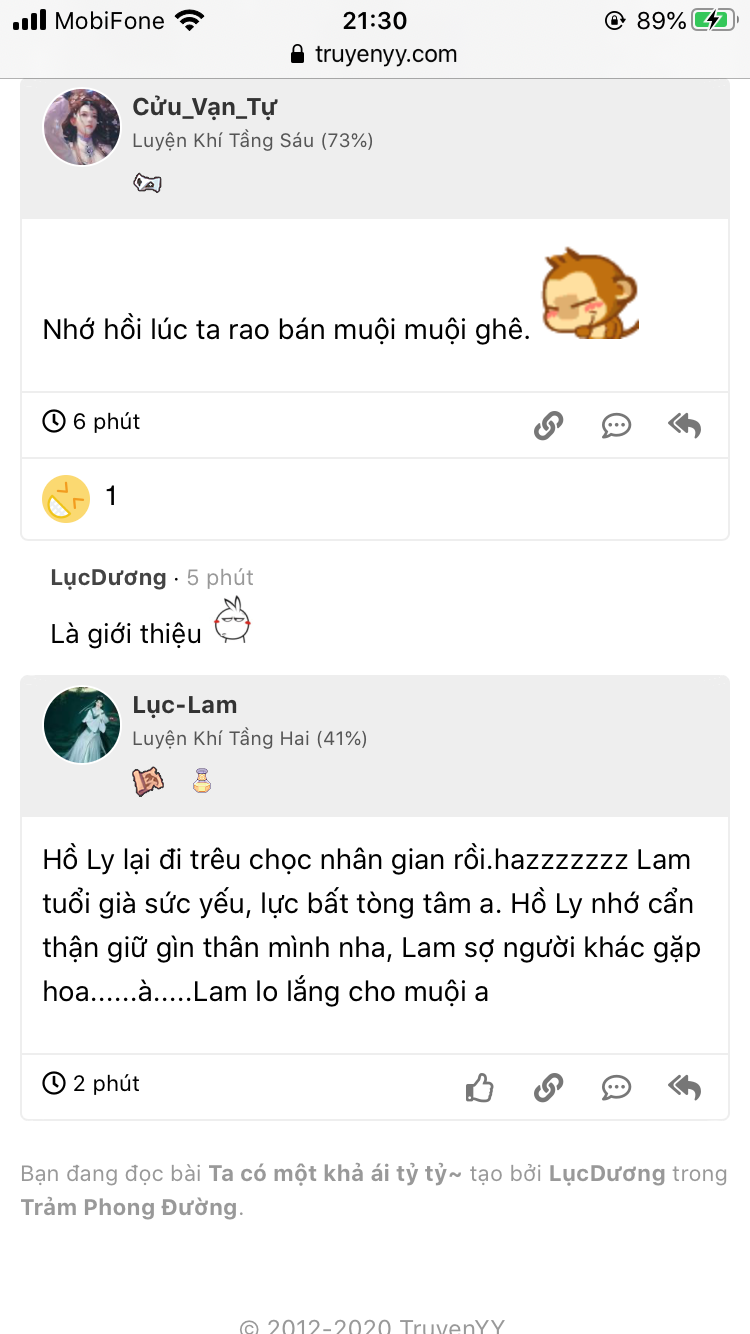Open LụcDương's profile from the comment
750x1334 pixels.
[108, 577]
